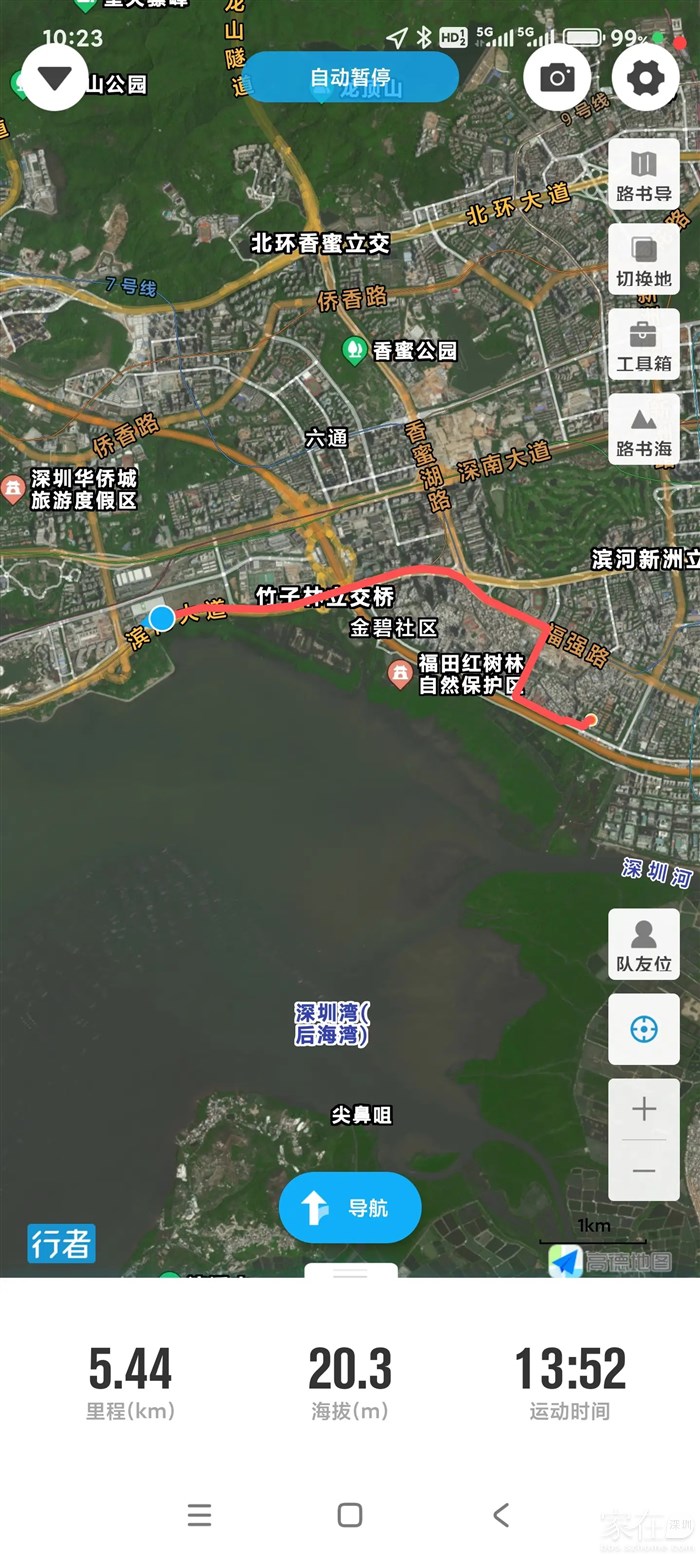
Task: Go to the home screen
Action: pos(350,1515)
